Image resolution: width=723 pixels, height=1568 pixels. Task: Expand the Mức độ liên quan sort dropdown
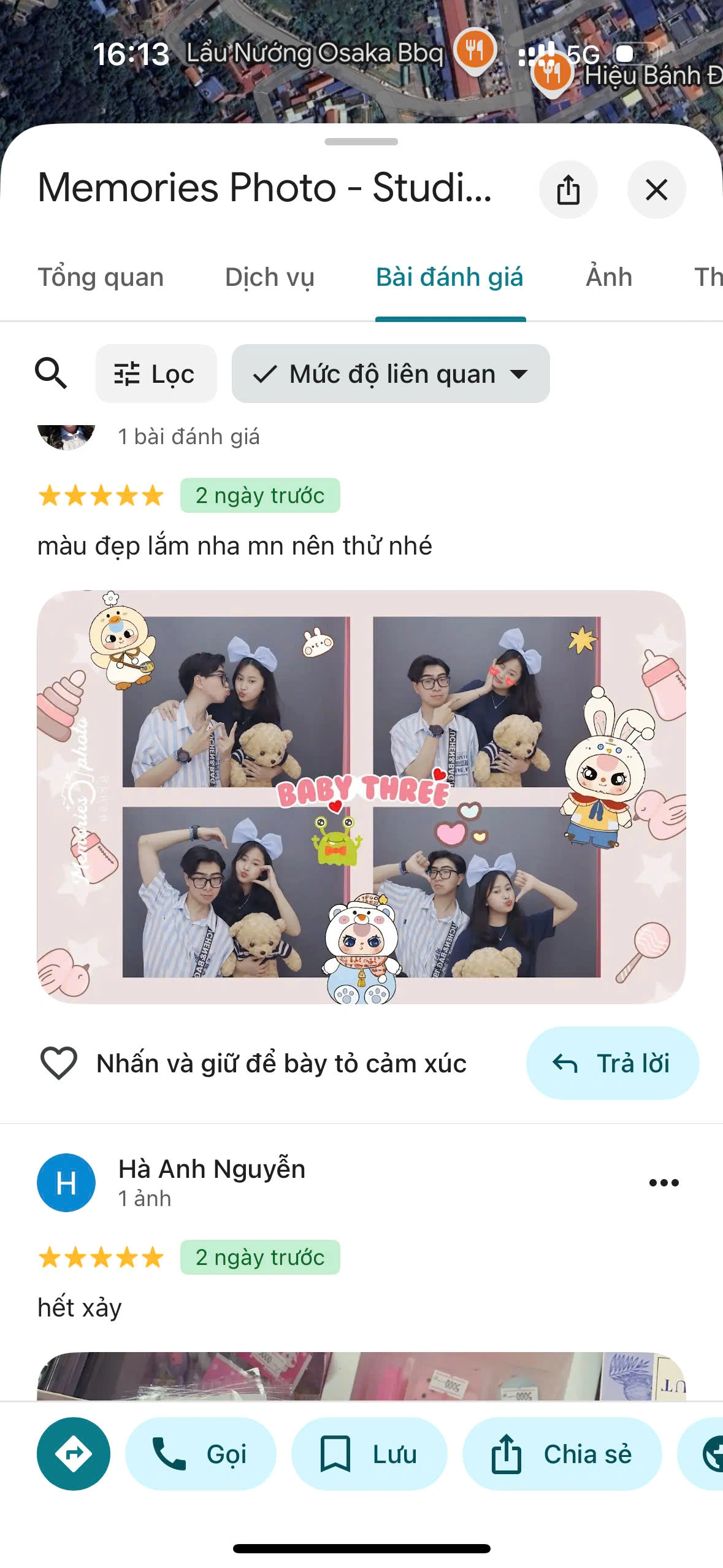tap(391, 374)
